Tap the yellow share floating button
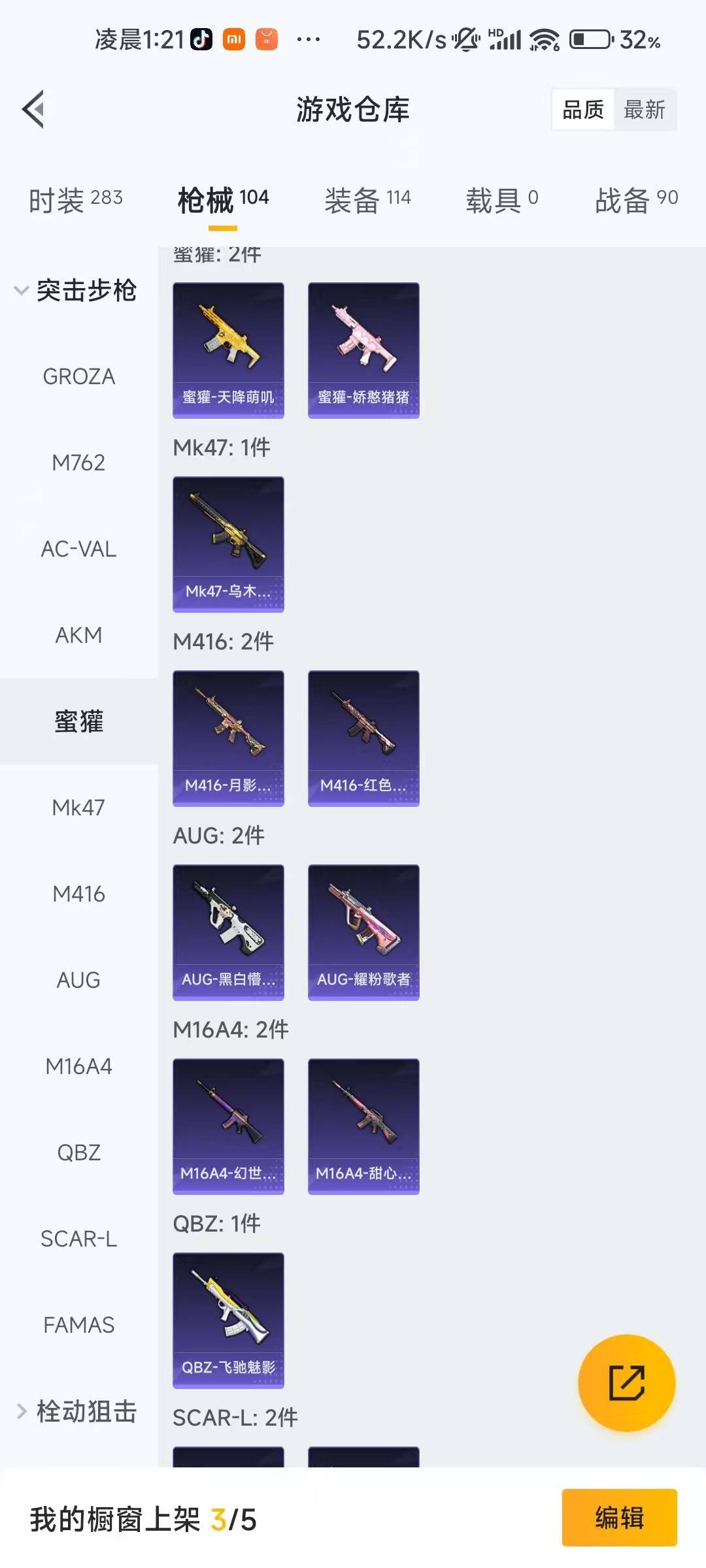This screenshot has width=706, height=1568. (626, 1382)
